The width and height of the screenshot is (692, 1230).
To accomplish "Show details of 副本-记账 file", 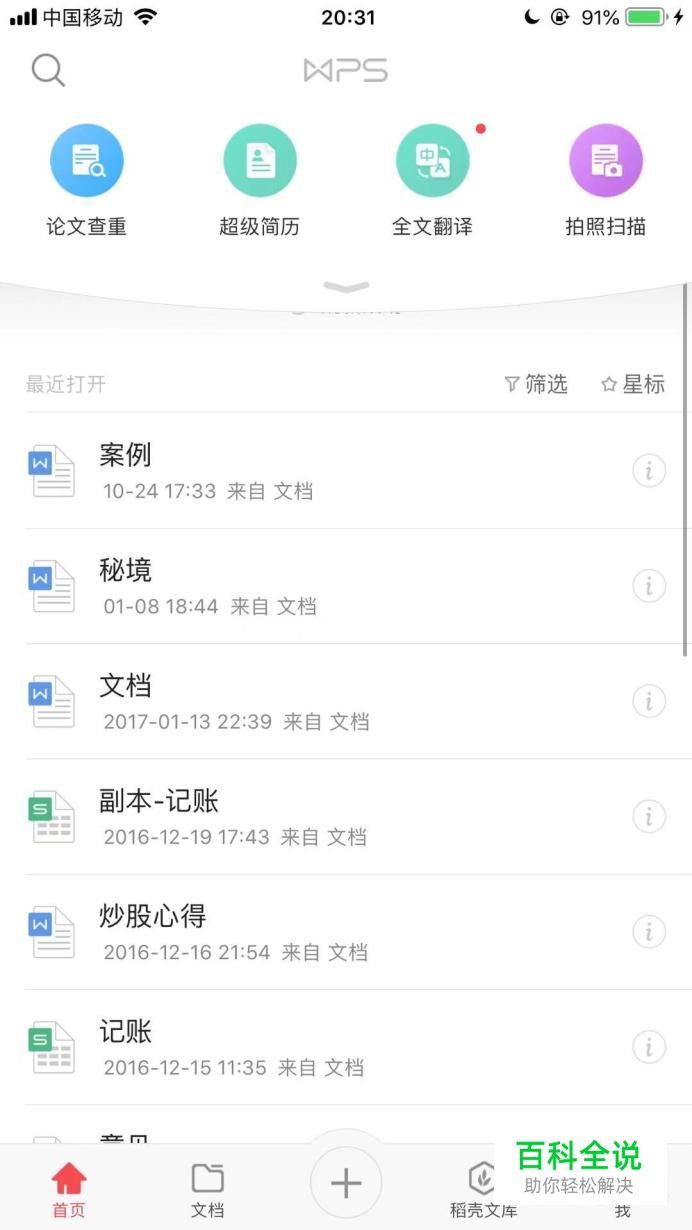I will click(649, 817).
